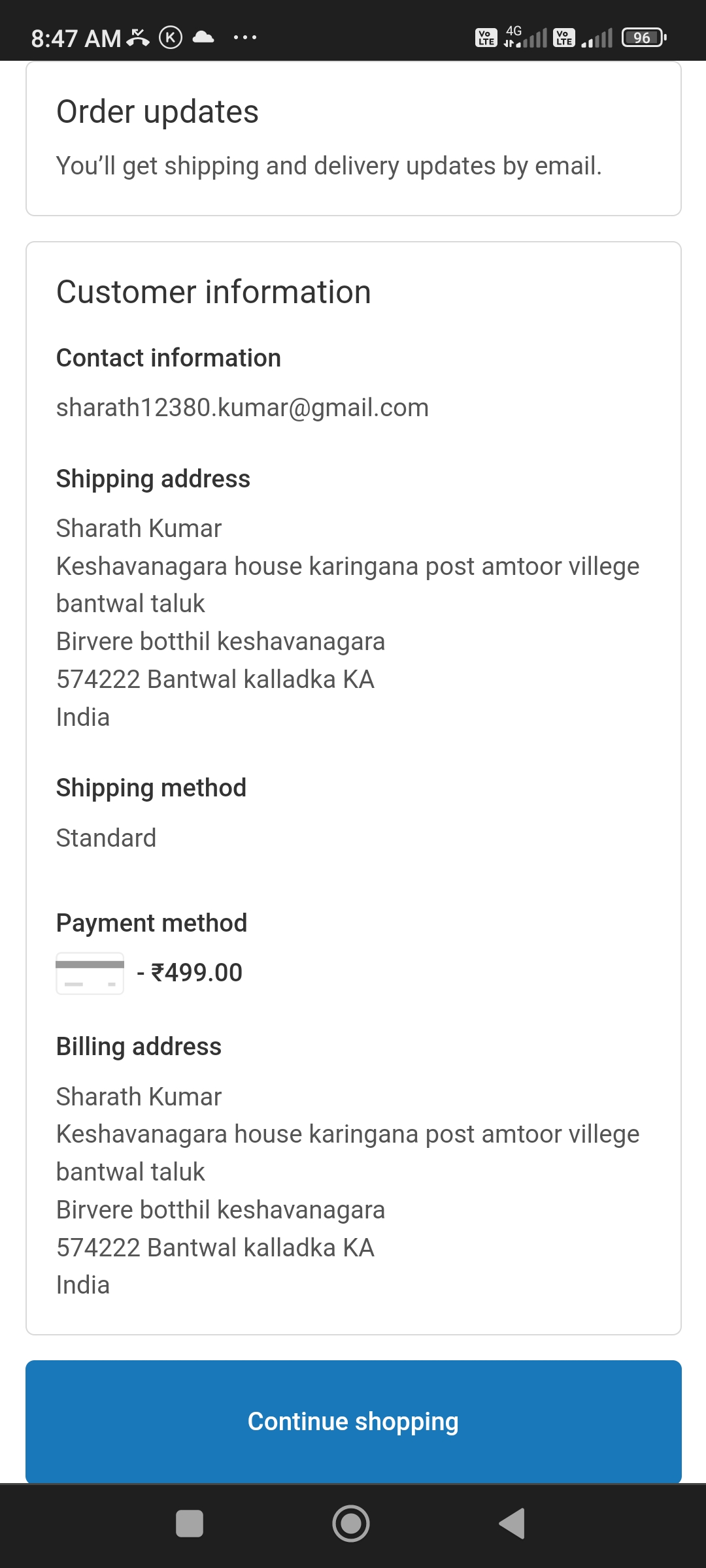Open the recent apps view
The image size is (706, 1568).
point(190,1524)
